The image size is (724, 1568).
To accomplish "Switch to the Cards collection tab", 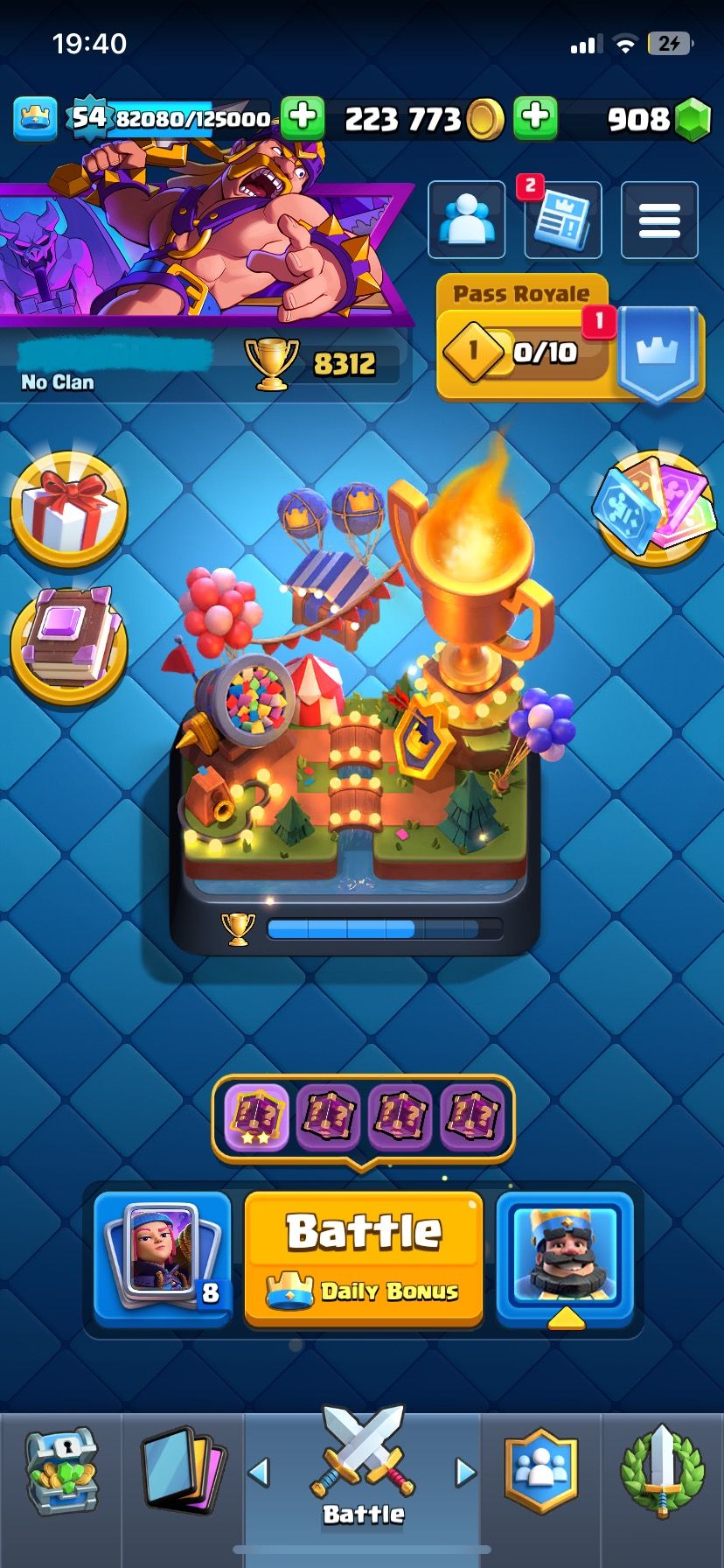I will 182,1473.
